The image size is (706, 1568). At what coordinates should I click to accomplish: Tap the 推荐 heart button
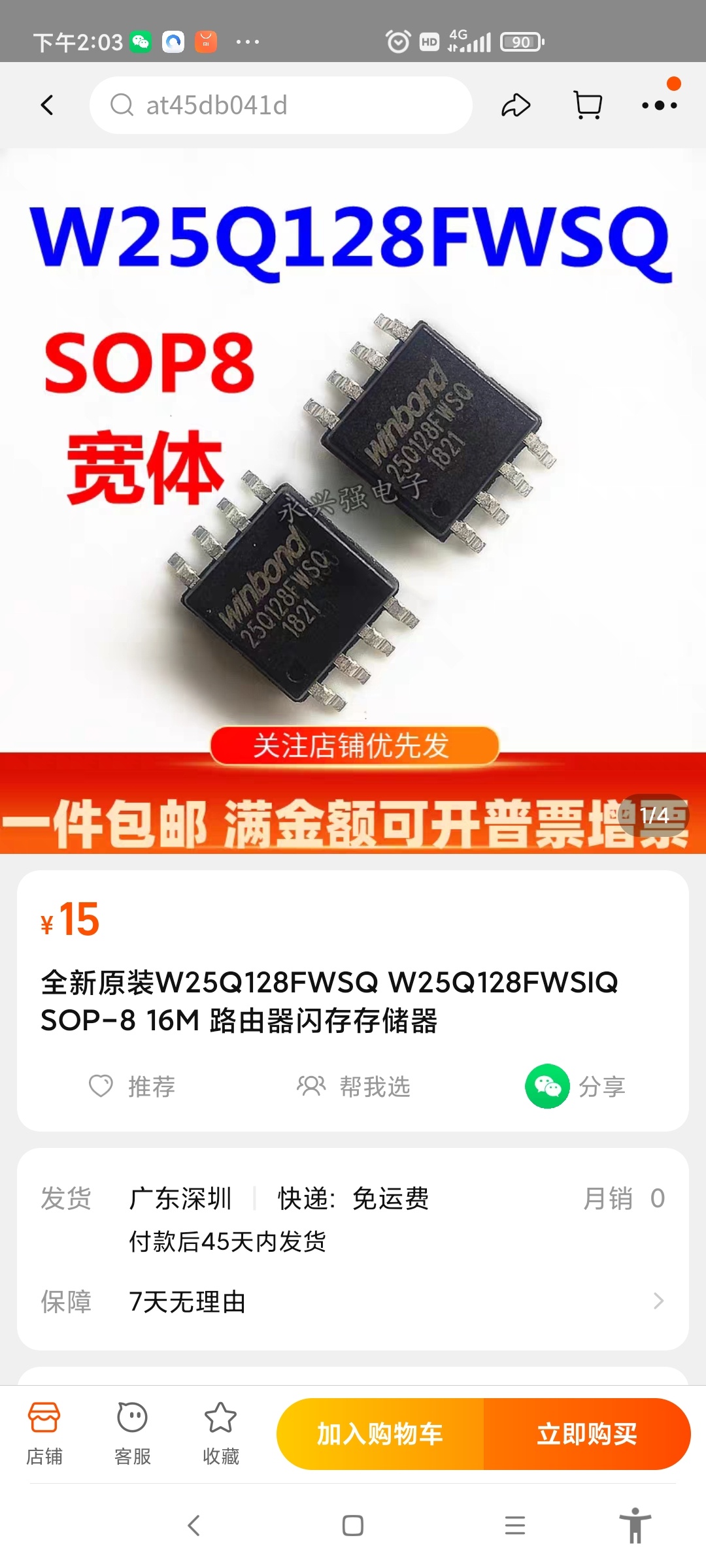(132, 1086)
